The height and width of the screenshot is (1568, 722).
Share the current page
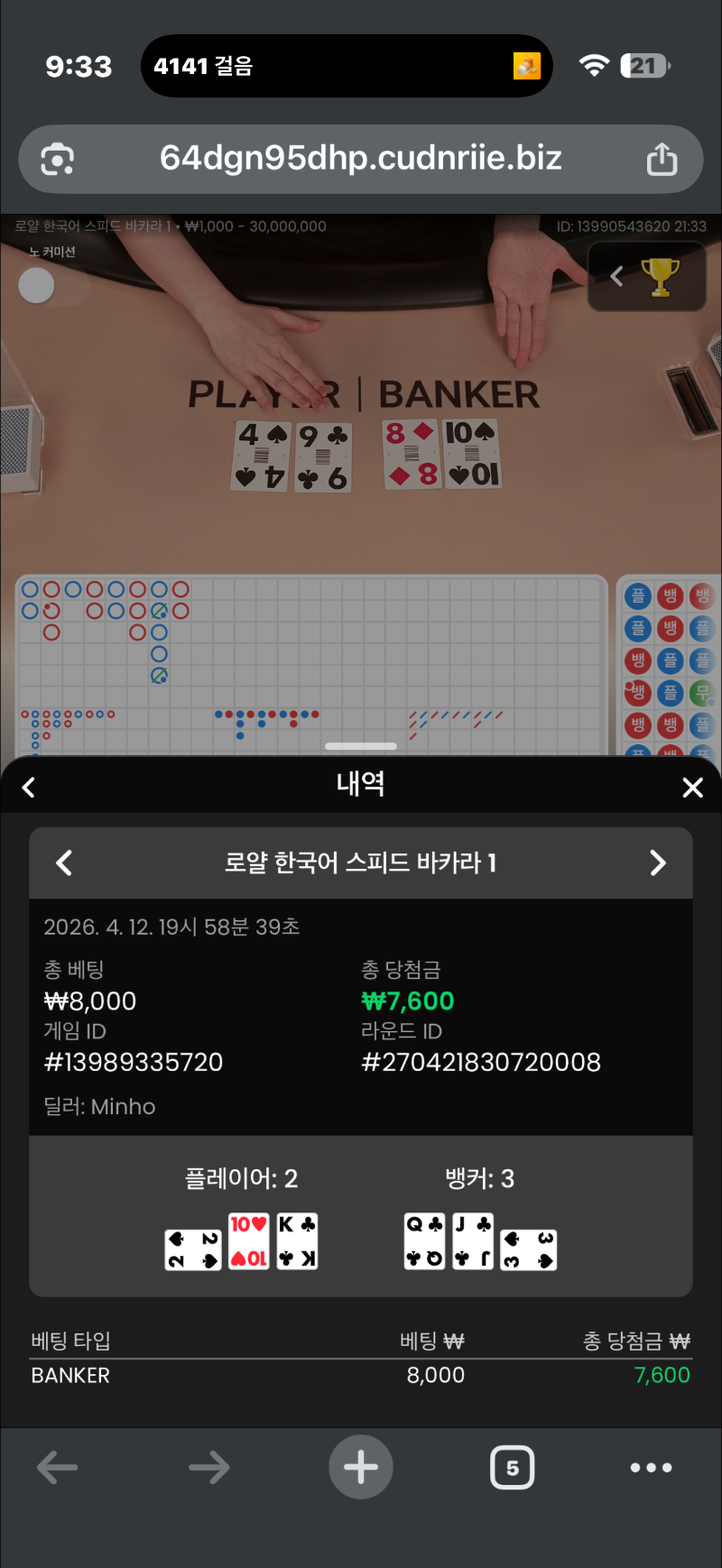click(662, 159)
